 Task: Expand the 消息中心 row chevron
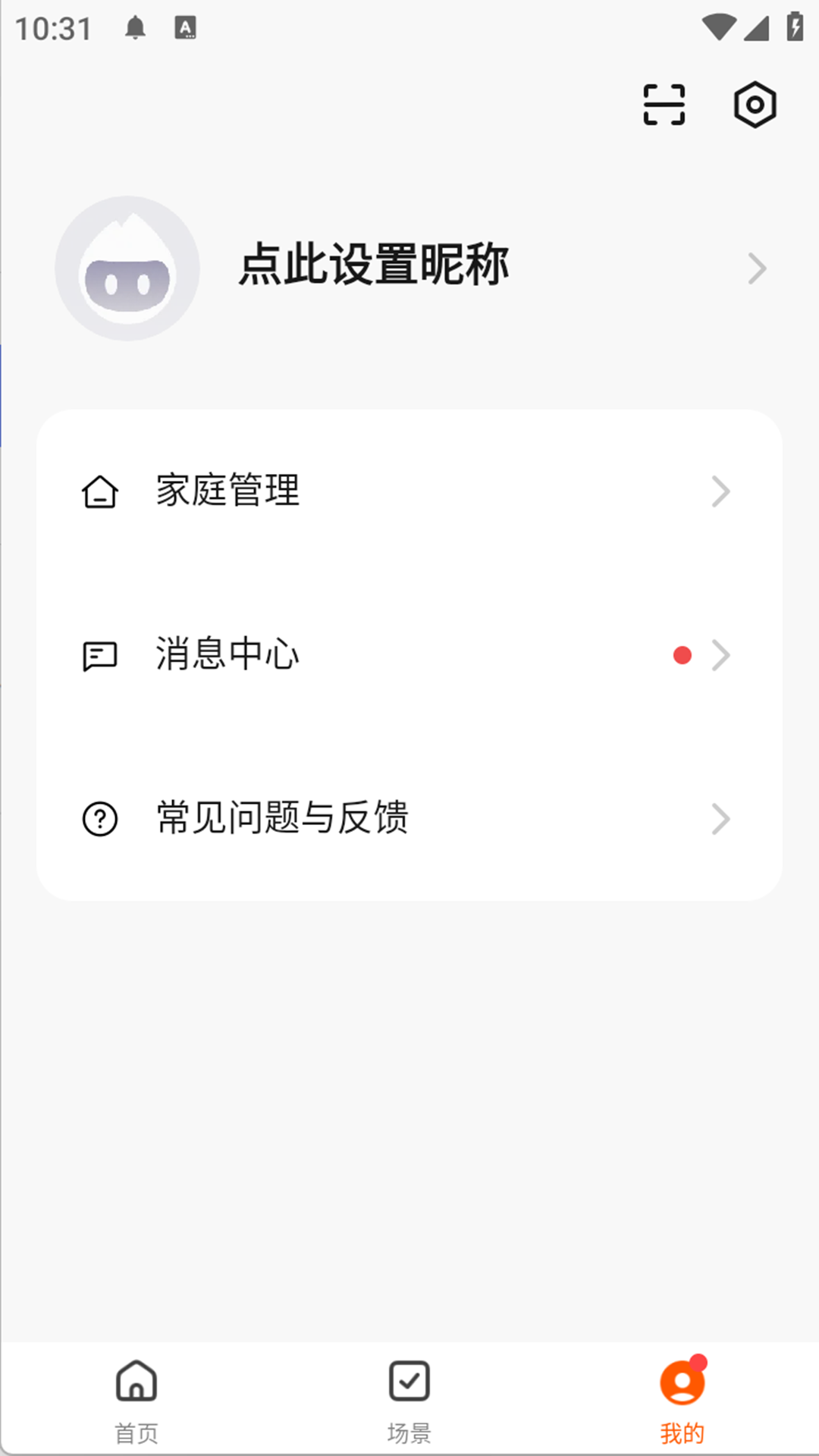(x=720, y=655)
